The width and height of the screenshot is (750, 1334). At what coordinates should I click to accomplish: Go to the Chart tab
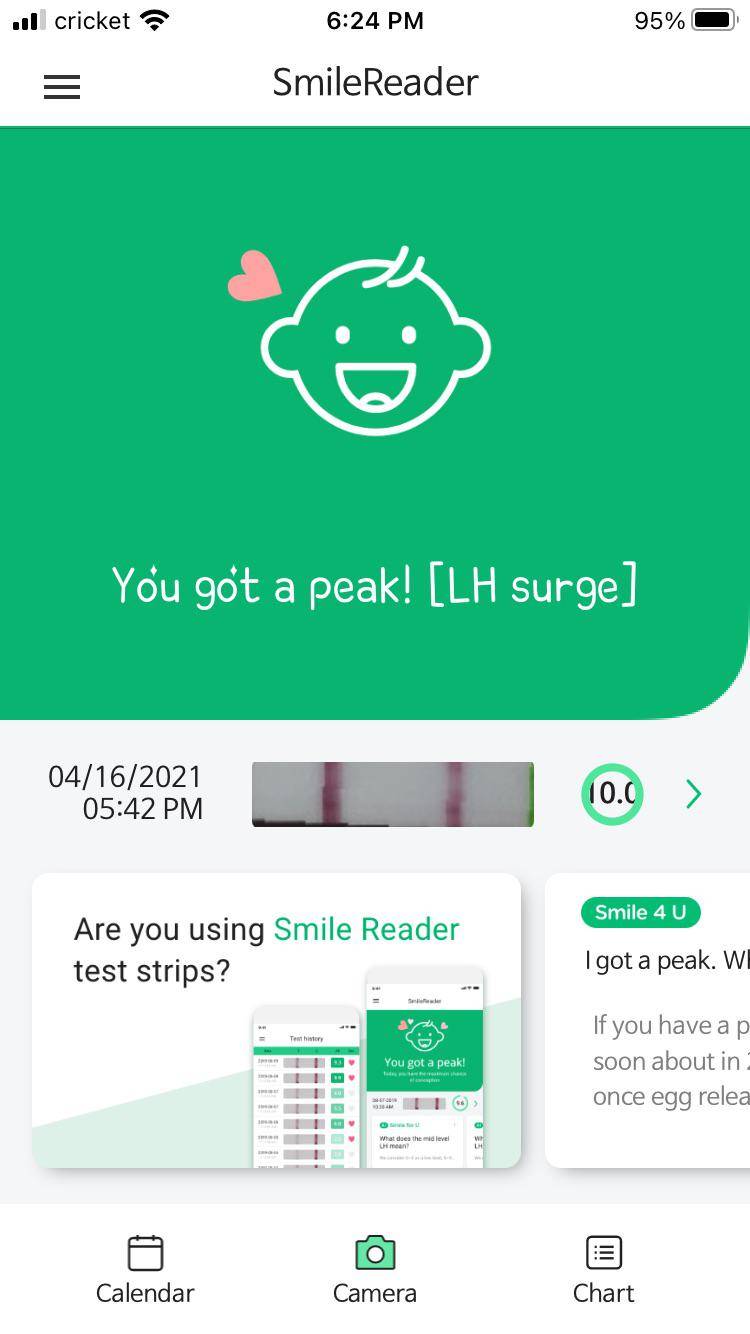click(x=603, y=1269)
